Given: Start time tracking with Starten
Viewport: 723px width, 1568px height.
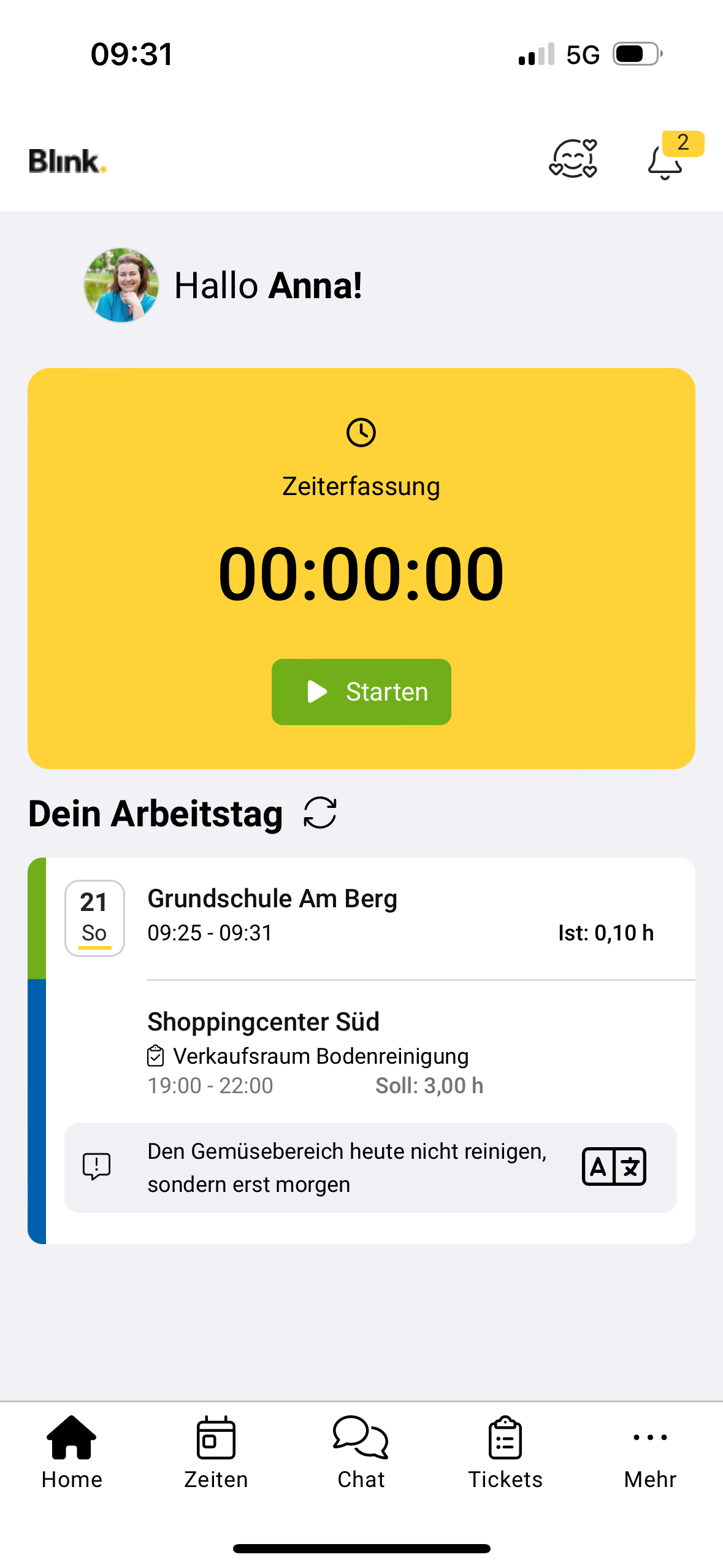Looking at the screenshot, I should [x=361, y=691].
